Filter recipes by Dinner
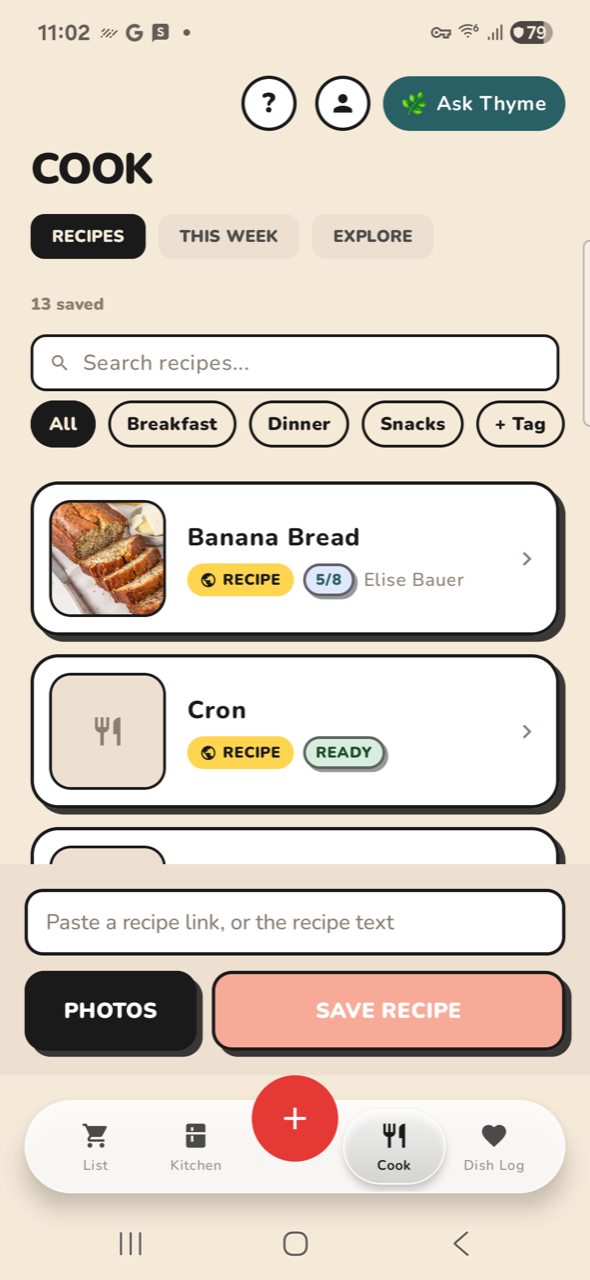 coord(299,424)
